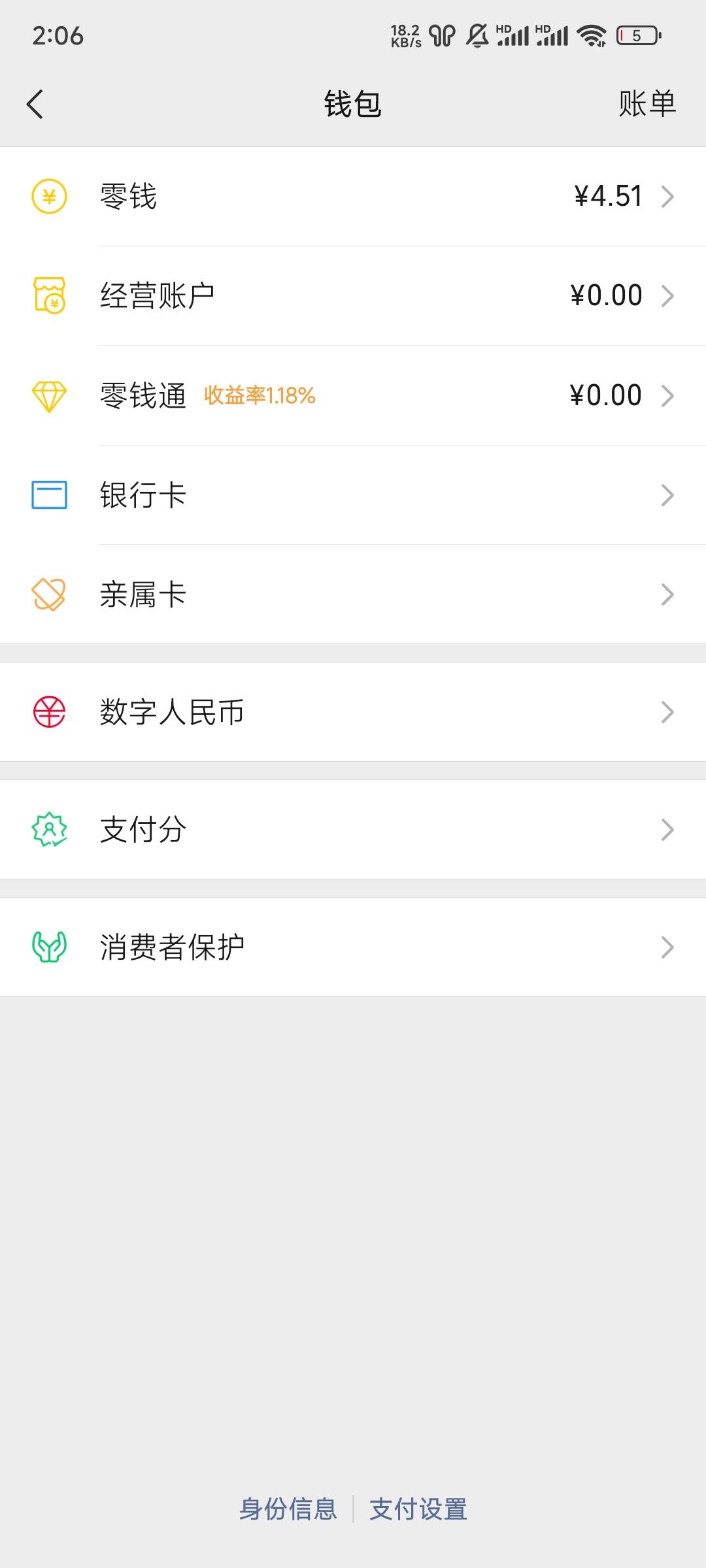
Task: Open the 零钱 balance row
Action: (353, 197)
